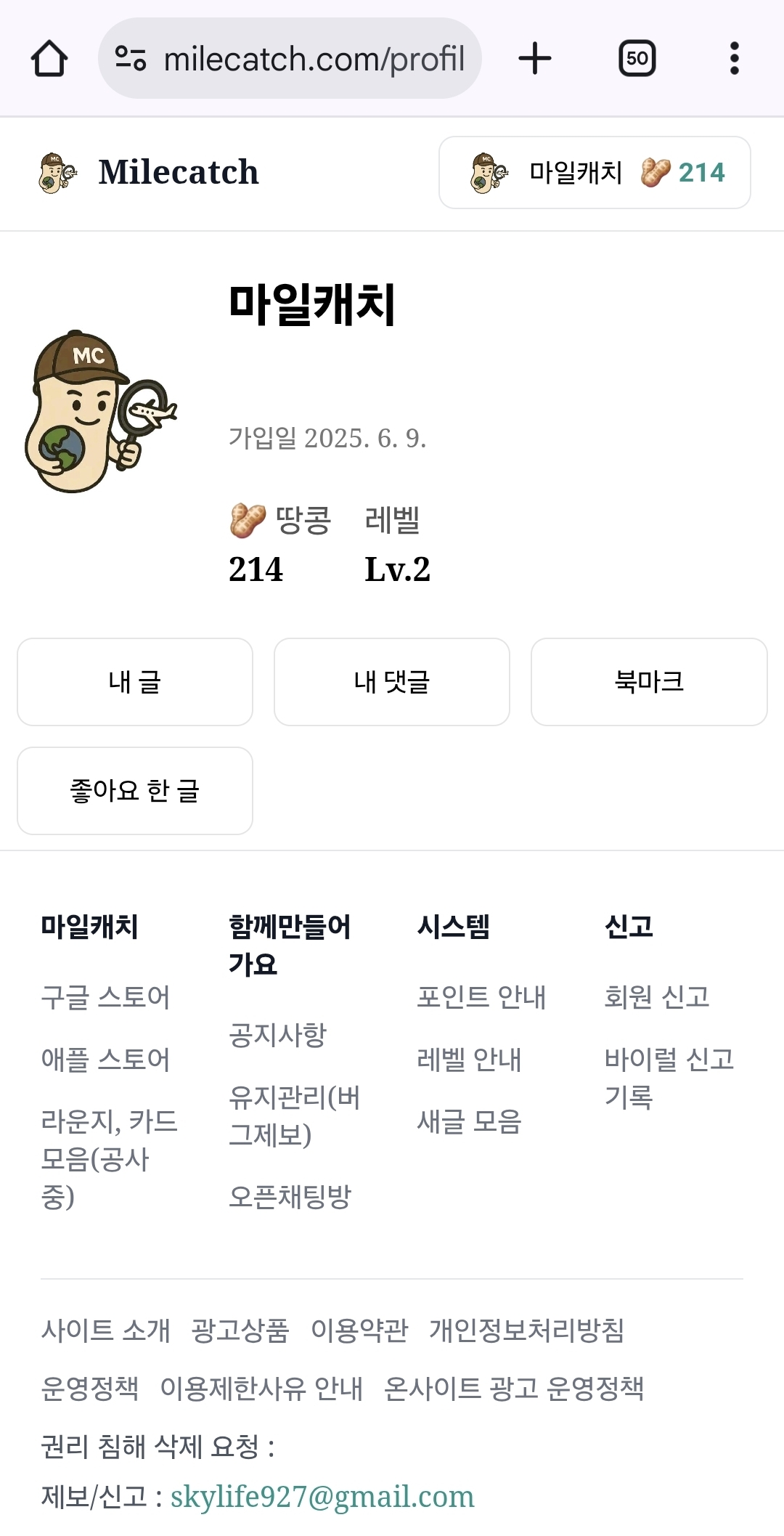Read the 공지사항 notices
Image resolution: width=784 pixels, height=1536 pixels.
pos(278,1035)
